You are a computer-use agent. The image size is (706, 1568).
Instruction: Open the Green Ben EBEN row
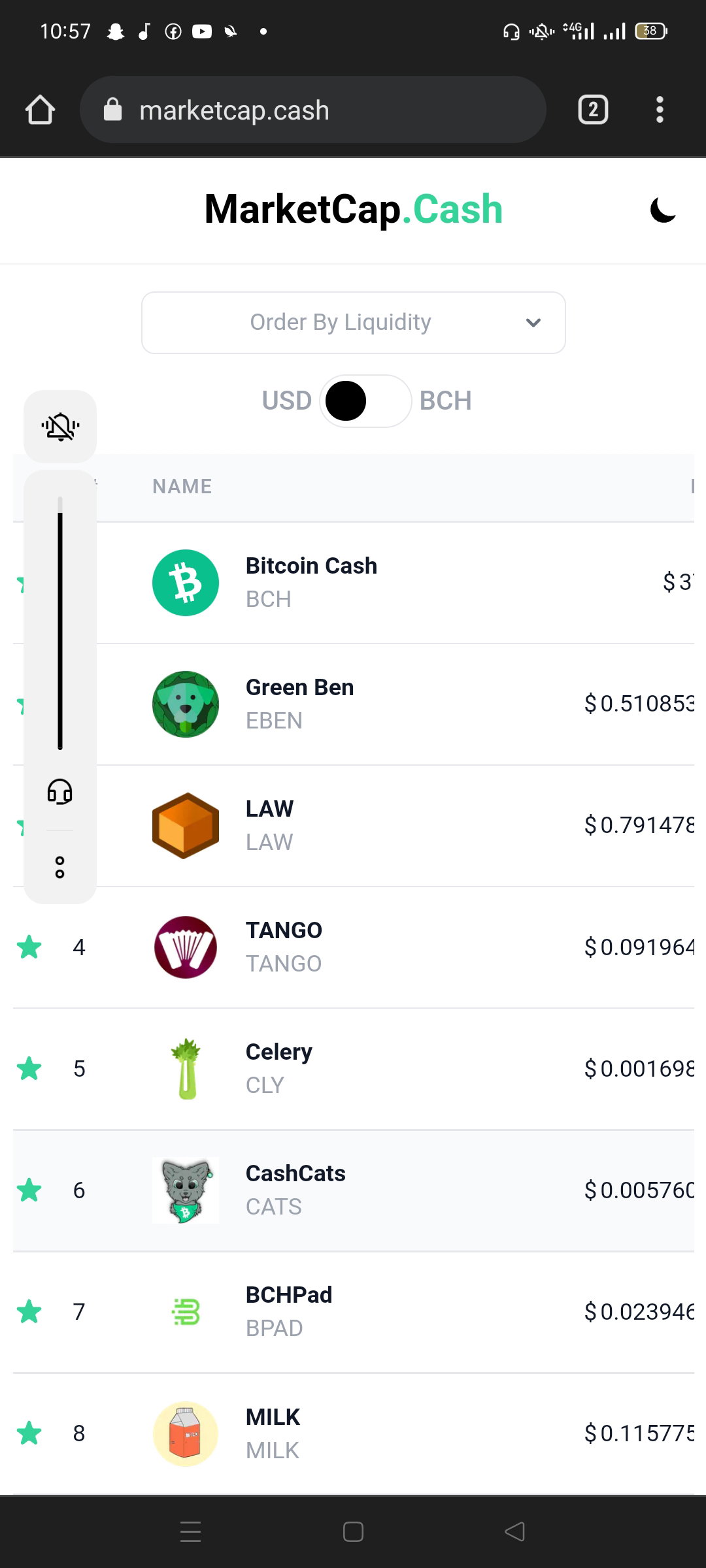(354, 704)
